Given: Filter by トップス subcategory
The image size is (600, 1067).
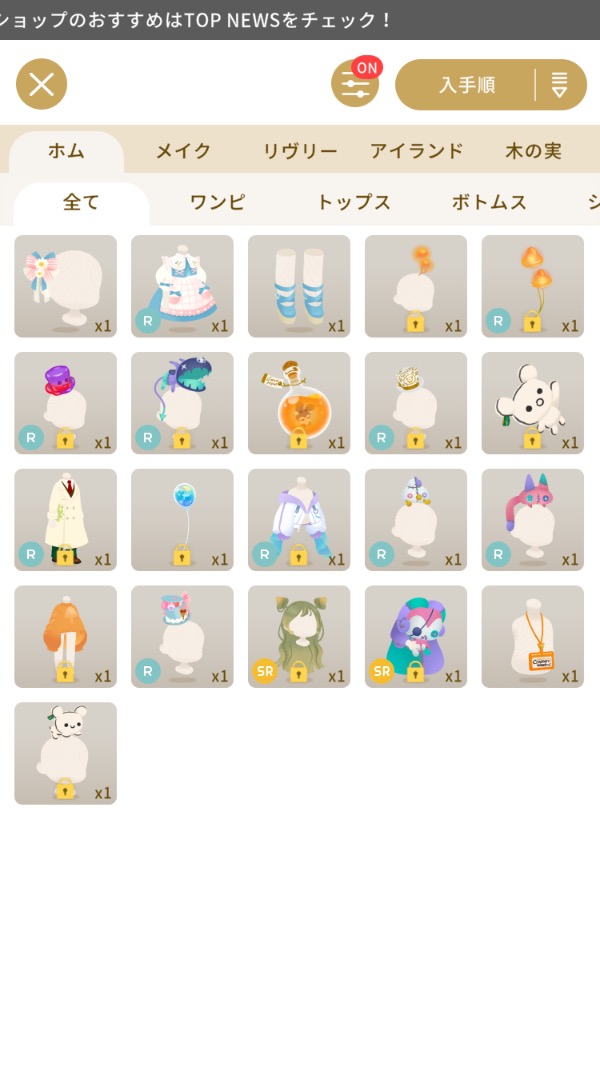Looking at the screenshot, I should (x=353, y=202).
